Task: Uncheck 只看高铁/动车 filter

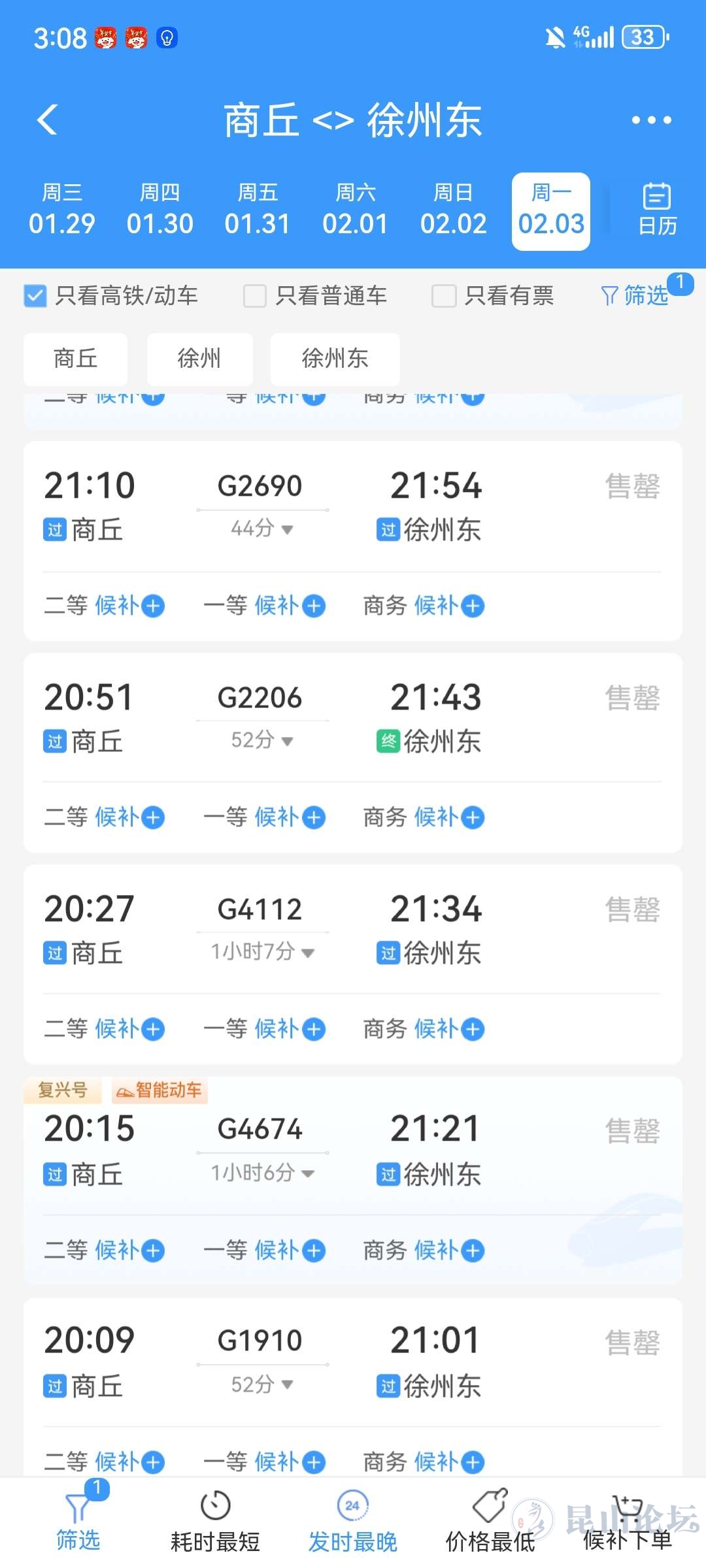Action: [x=35, y=296]
